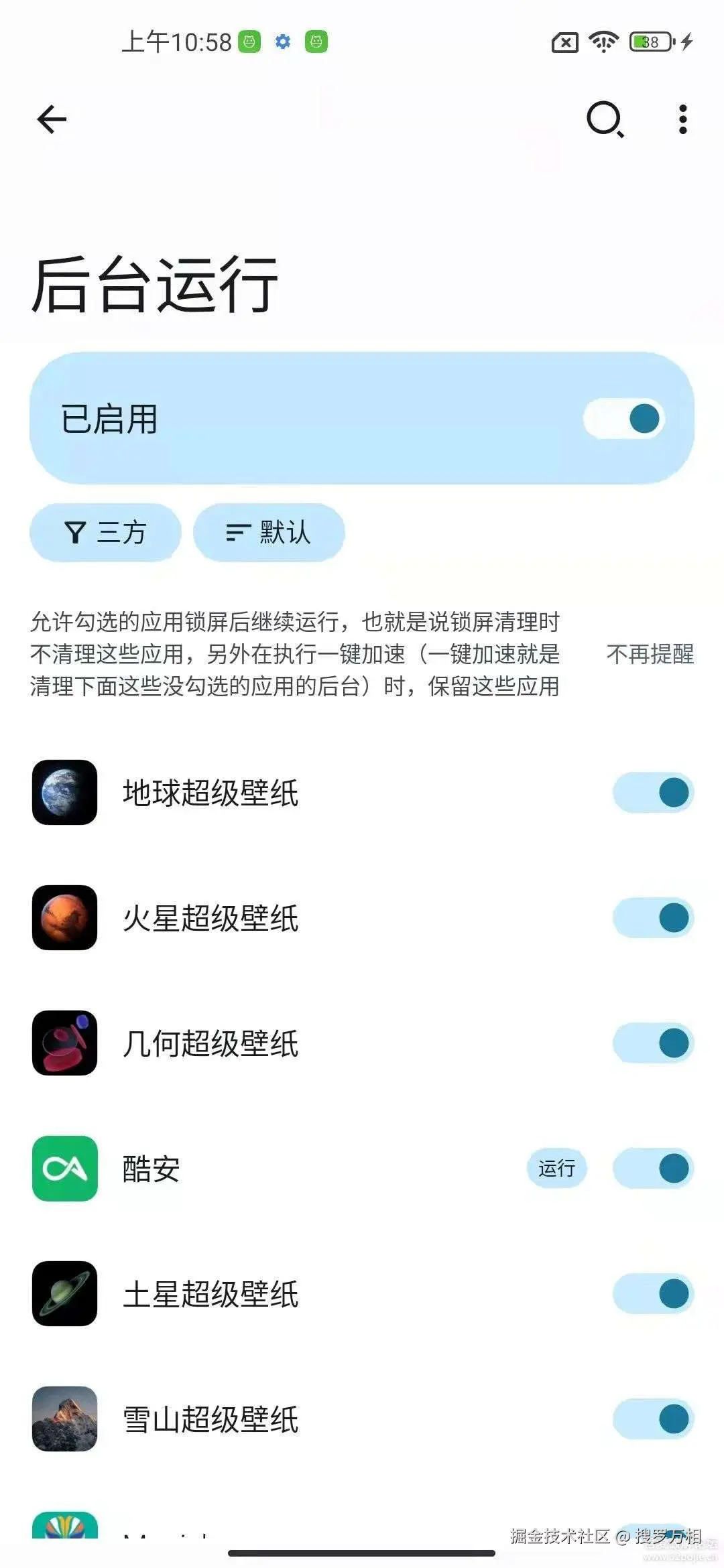Go back using the arrow icon
The height and width of the screenshot is (1568, 724).
coord(52,120)
